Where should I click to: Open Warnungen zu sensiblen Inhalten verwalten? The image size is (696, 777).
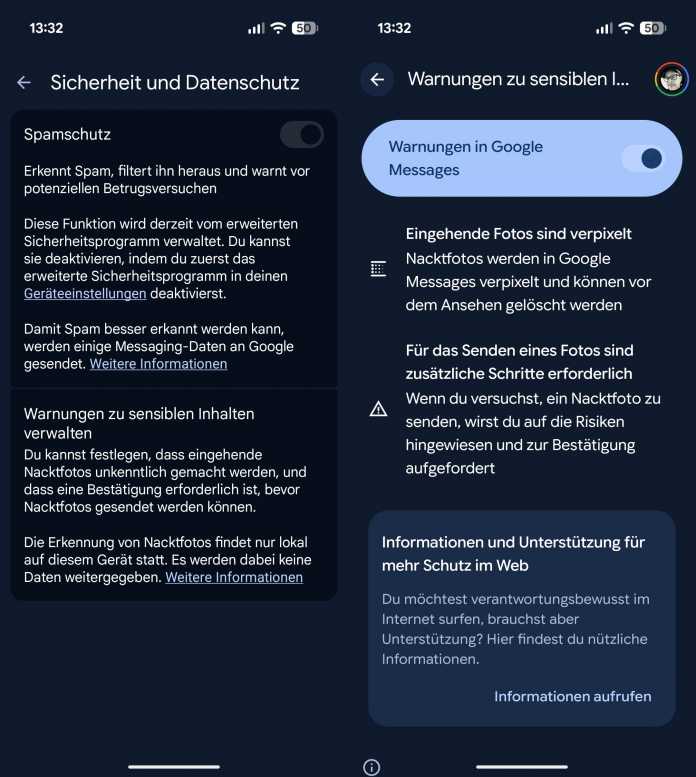click(x=139, y=423)
